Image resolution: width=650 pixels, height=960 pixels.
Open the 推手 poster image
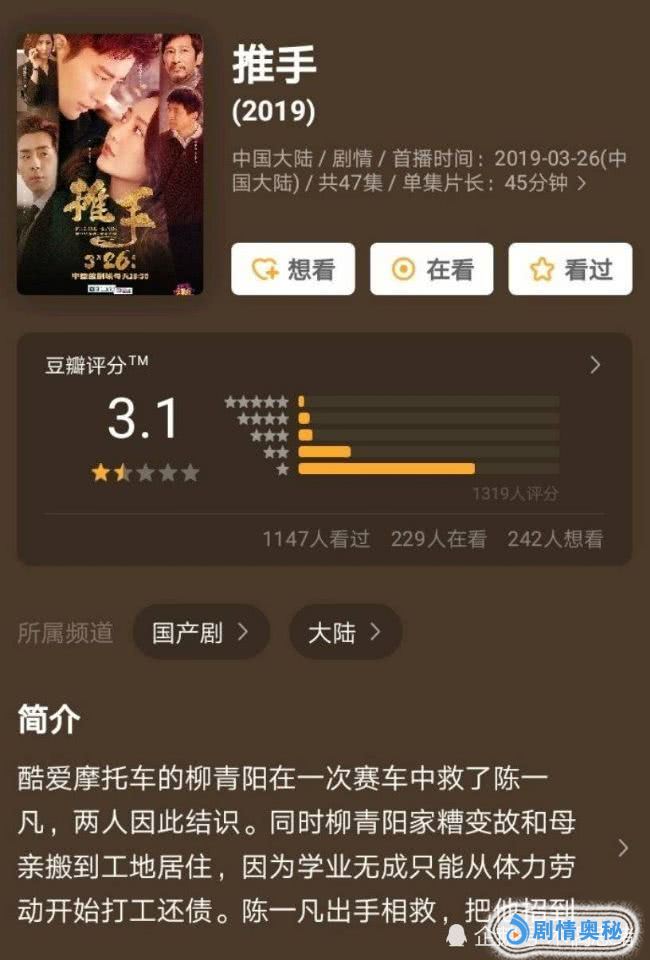coord(110,164)
